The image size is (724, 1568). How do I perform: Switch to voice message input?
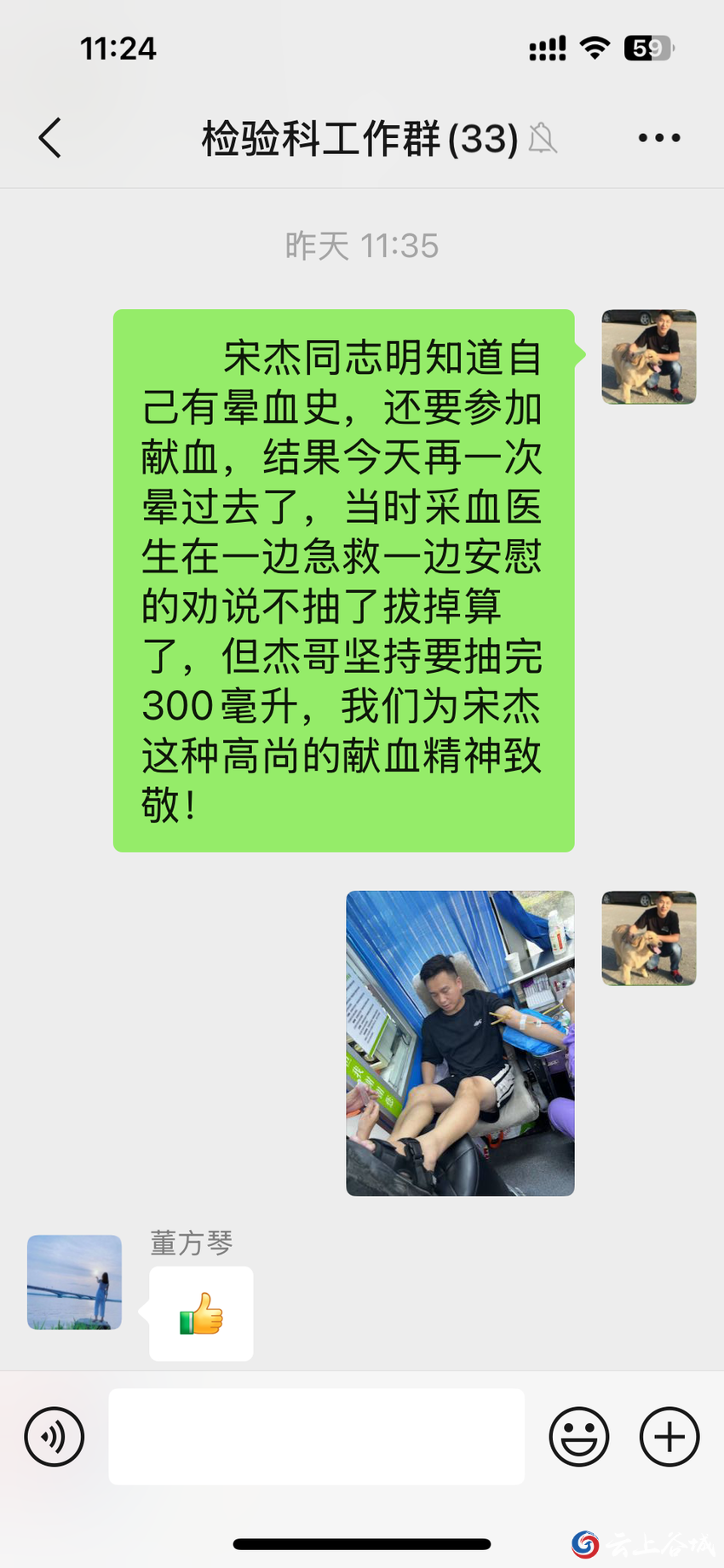55,1437
